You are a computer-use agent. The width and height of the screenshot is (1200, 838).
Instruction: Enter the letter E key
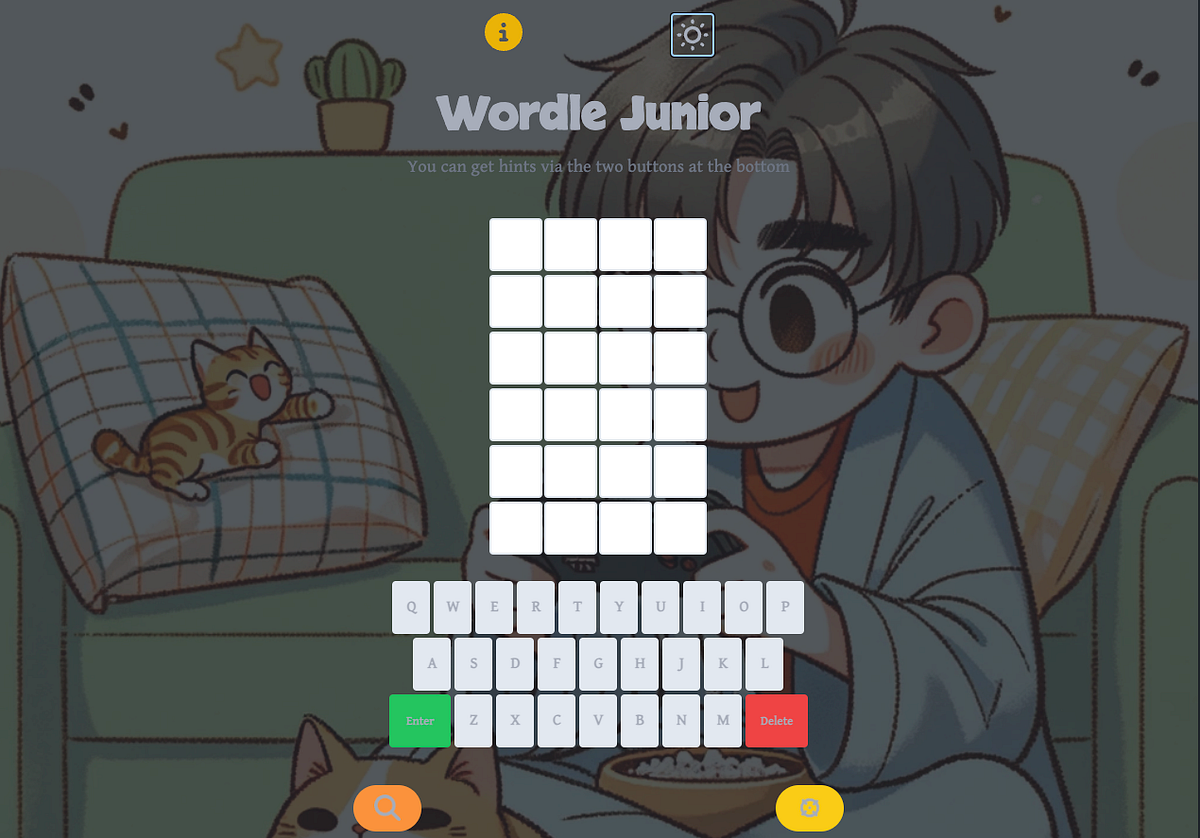coord(494,607)
